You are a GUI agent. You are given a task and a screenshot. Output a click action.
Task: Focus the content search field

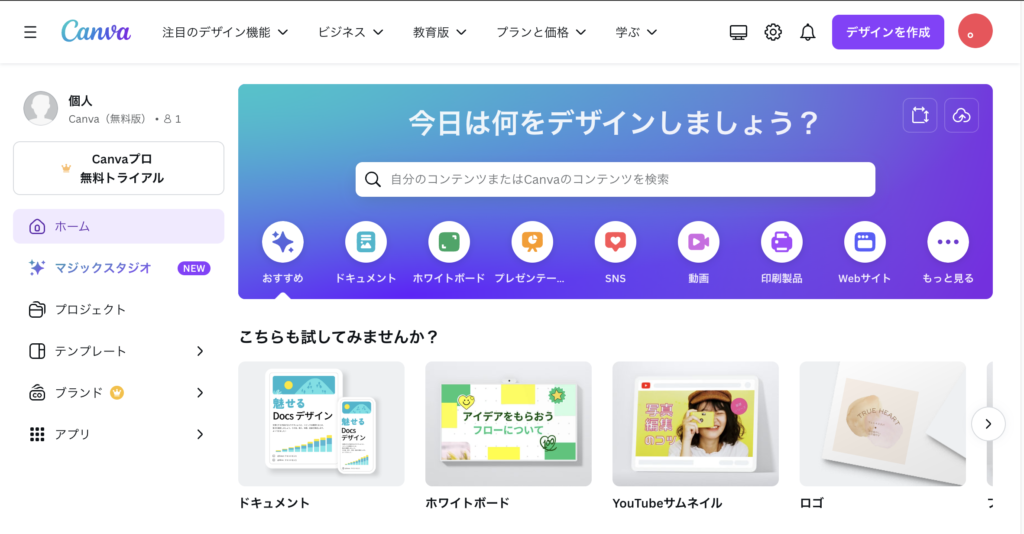[615, 180]
